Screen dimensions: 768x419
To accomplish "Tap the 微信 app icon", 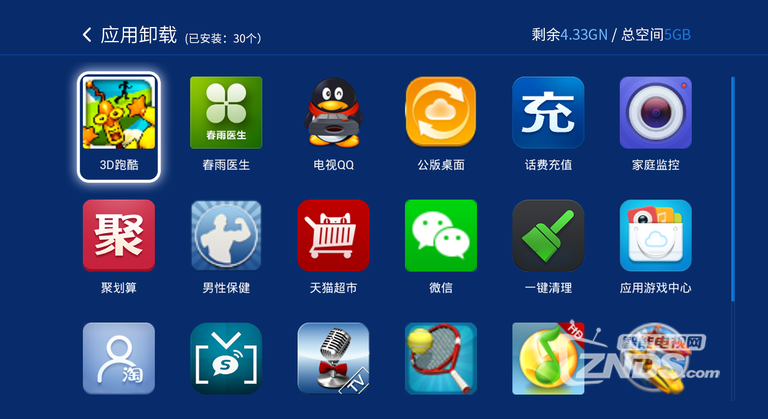I will 440,236.
